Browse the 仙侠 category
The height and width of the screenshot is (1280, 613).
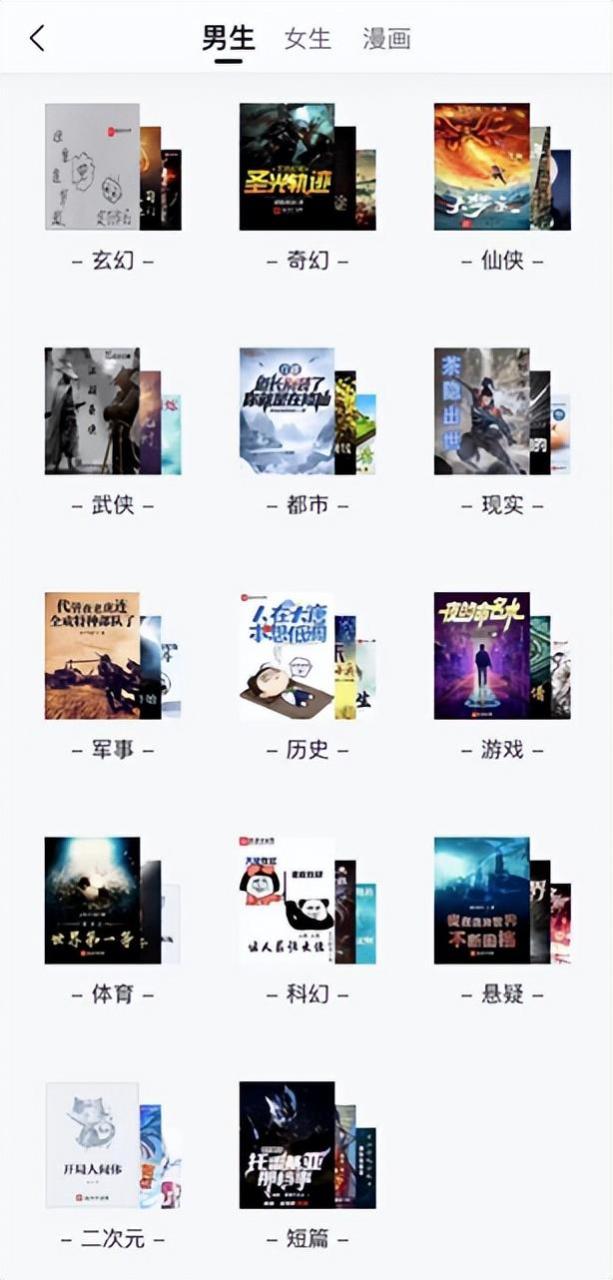(502, 168)
